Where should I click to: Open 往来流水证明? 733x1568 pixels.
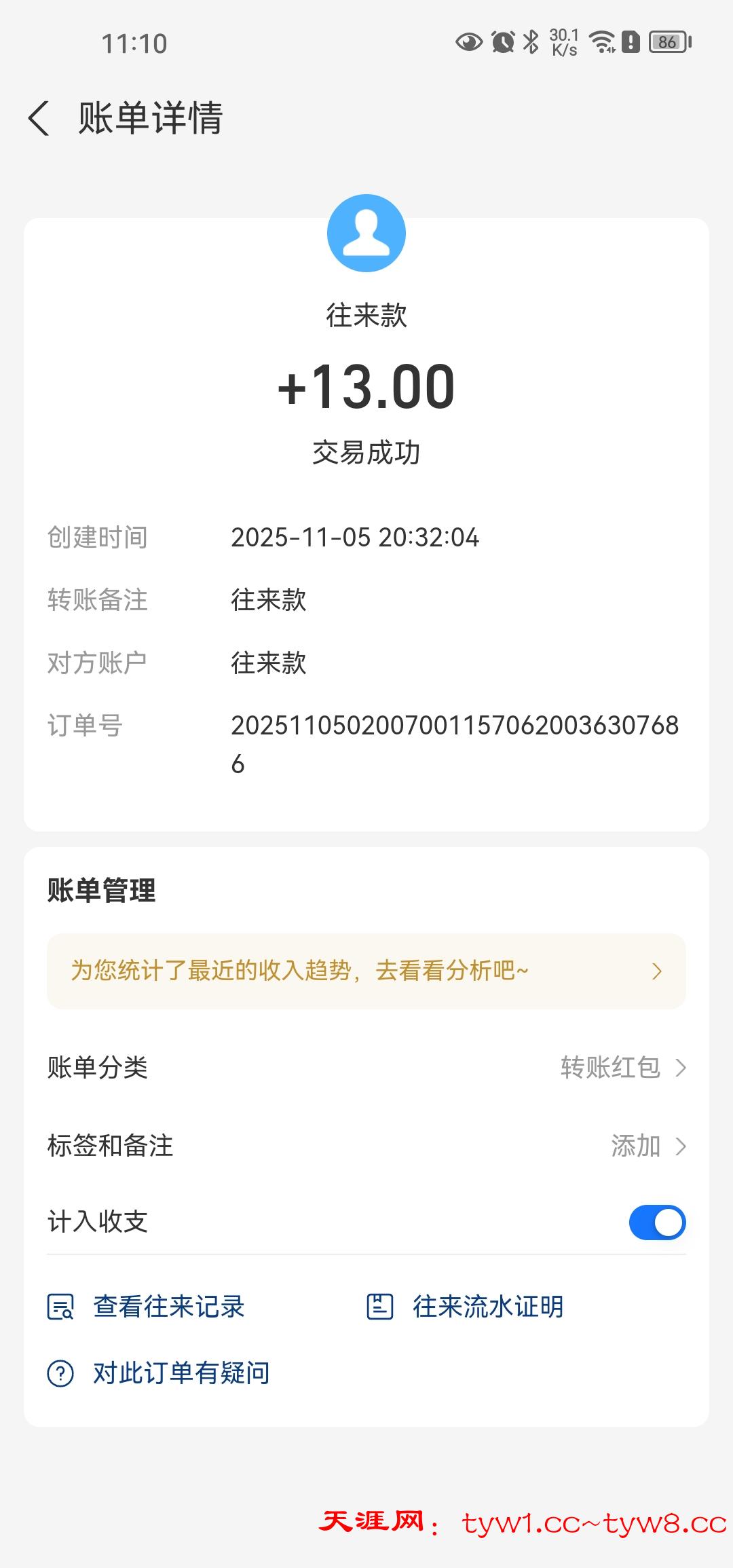point(466,1307)
